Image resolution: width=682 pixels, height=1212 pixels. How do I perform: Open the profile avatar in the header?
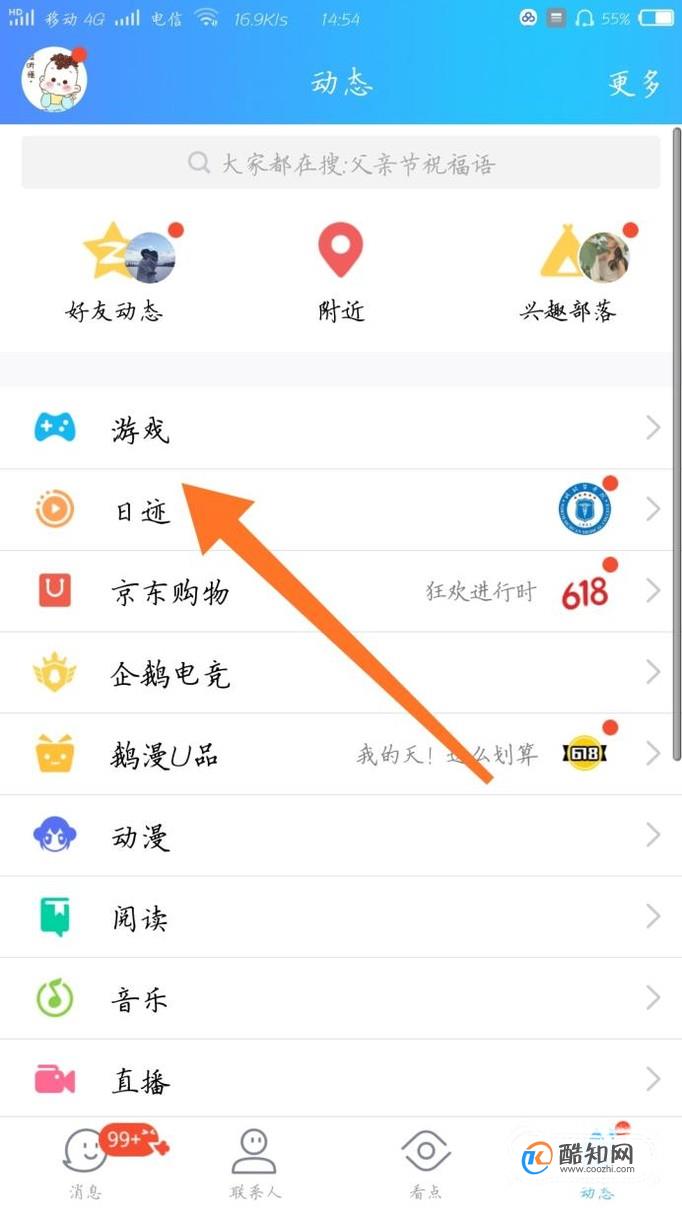(54, 81)
